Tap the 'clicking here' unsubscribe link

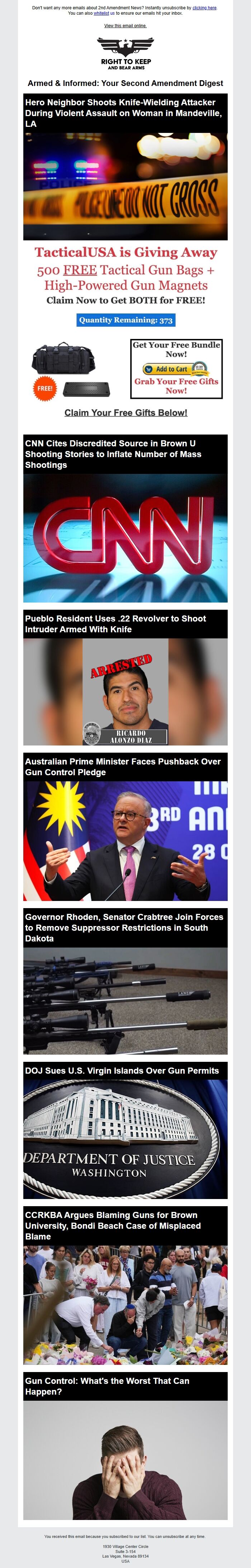[x=204, y=8]
